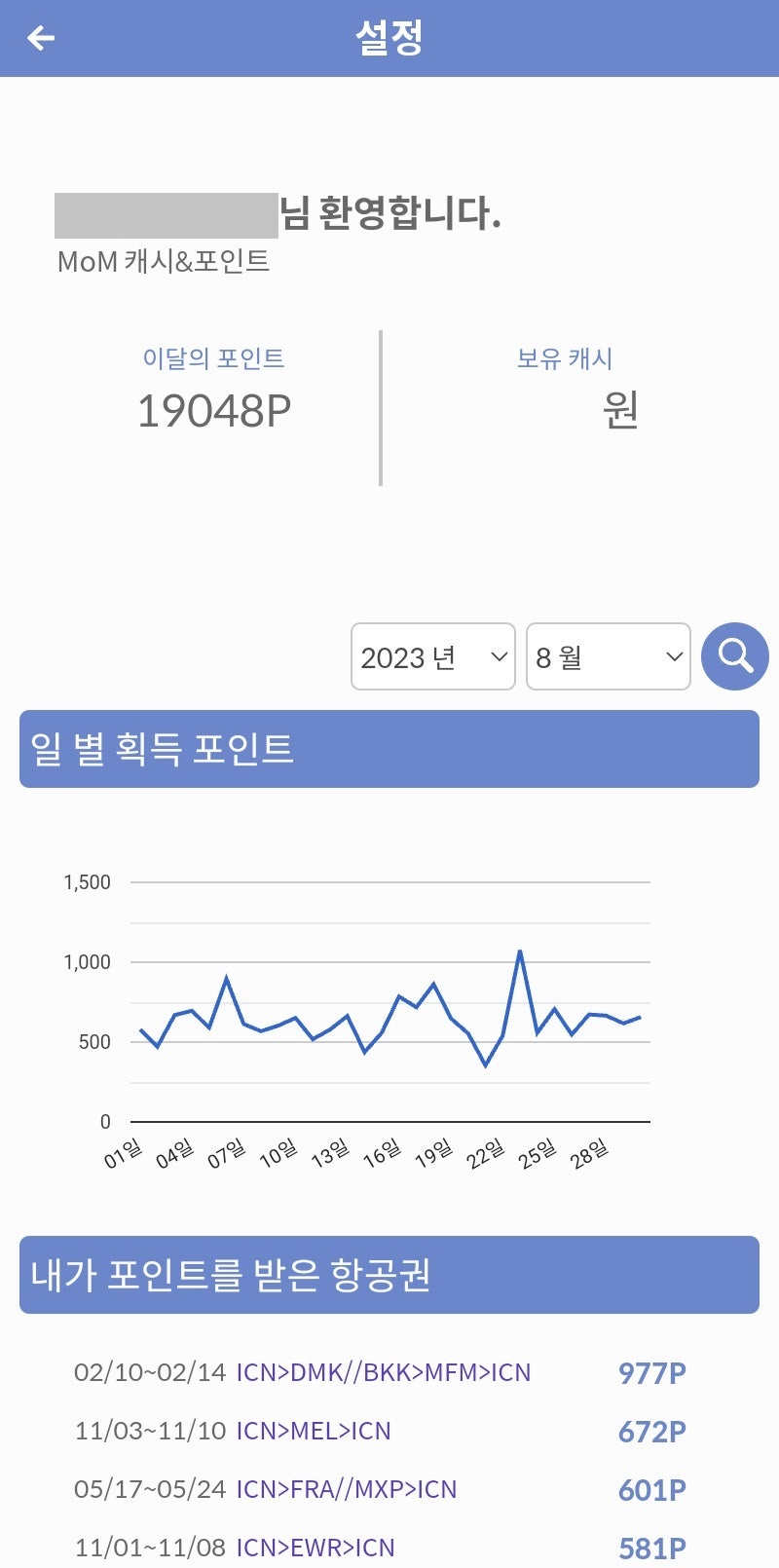Open the ICN>FRA//MXP>ICN flight details

(349, 1490)
